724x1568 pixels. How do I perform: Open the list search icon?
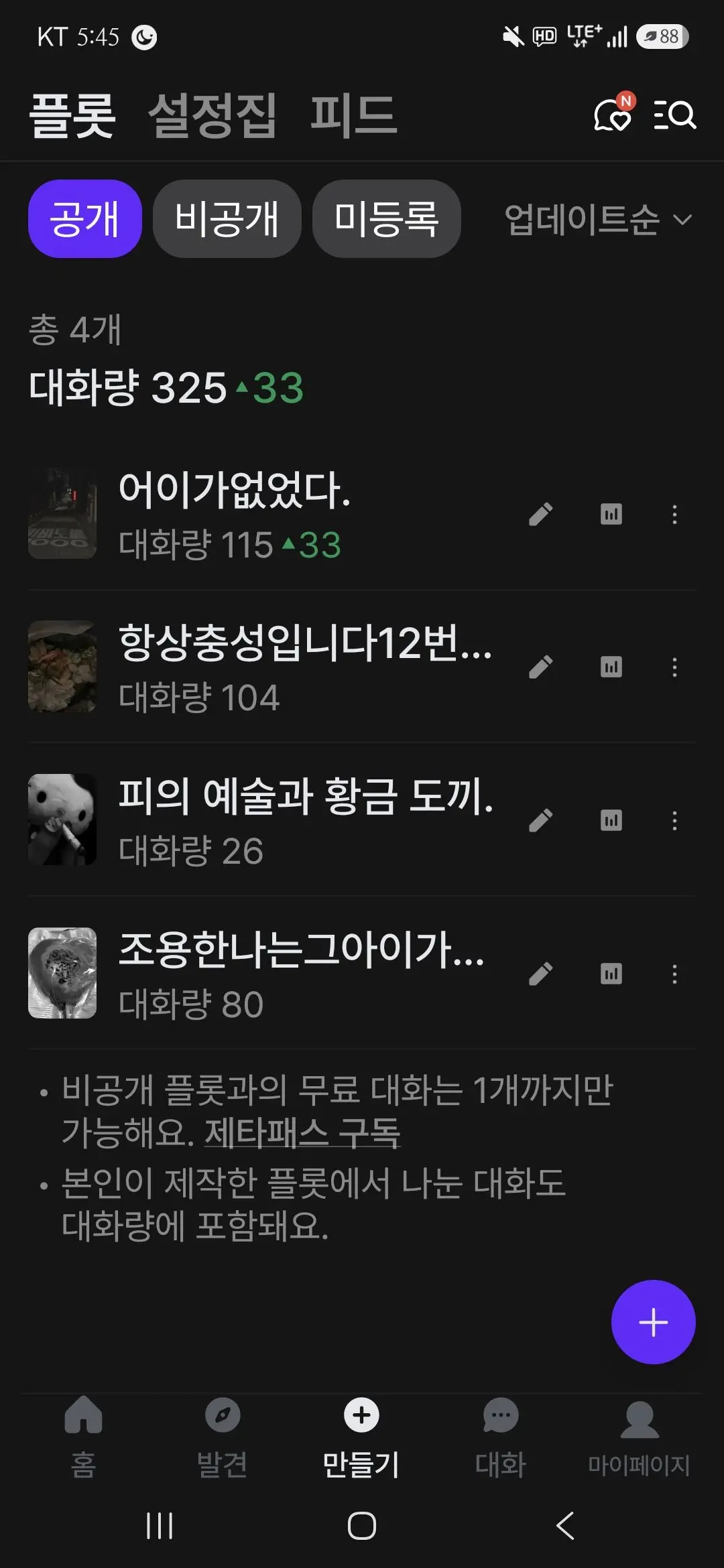[675, 115]
